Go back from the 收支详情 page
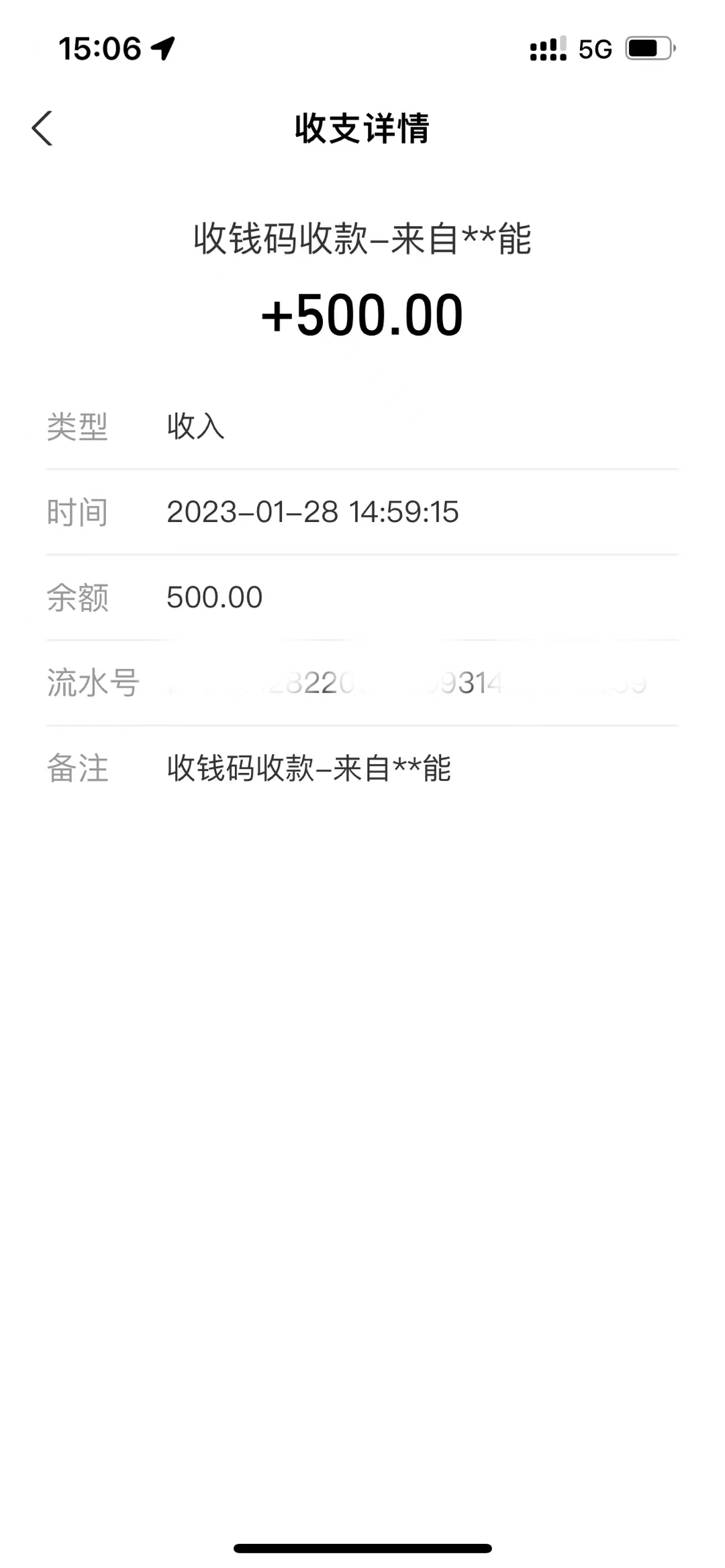725x1568 pixels. [42, 128]
